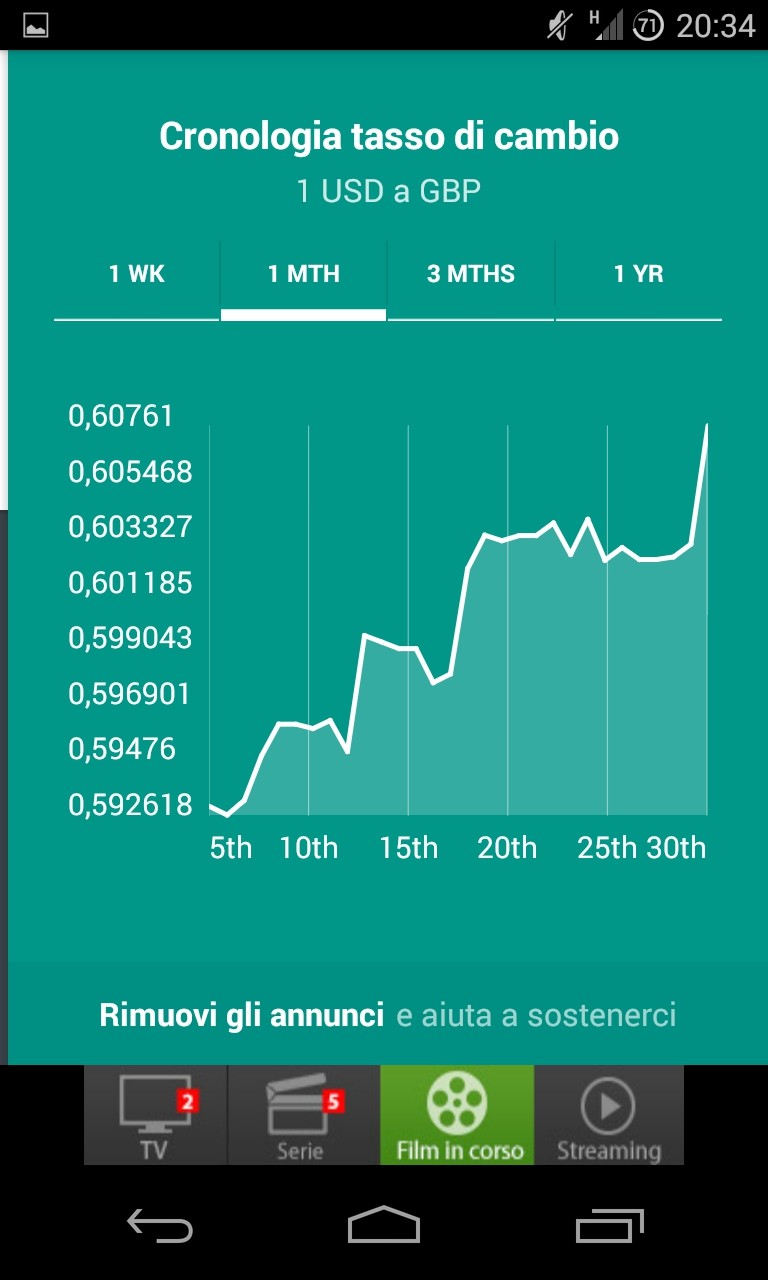
Task: Open the TV item in the ad banner
Action: 155,1115
